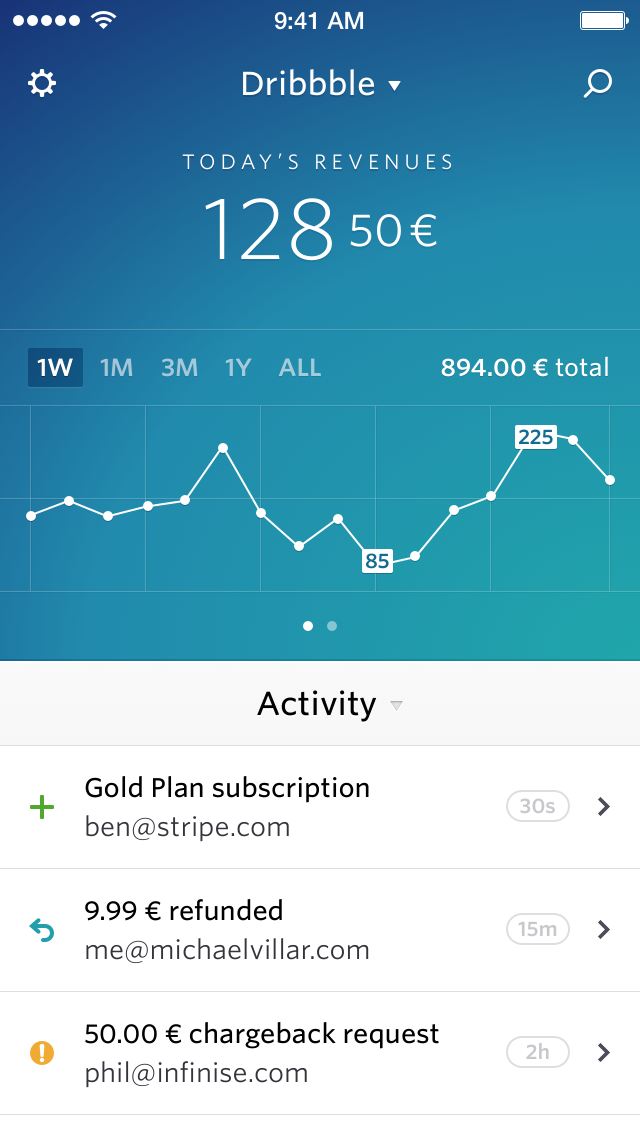Show the ALL time revenue range
The width and height of the screenshot is (640, 1136).
(x=300, y=367)
